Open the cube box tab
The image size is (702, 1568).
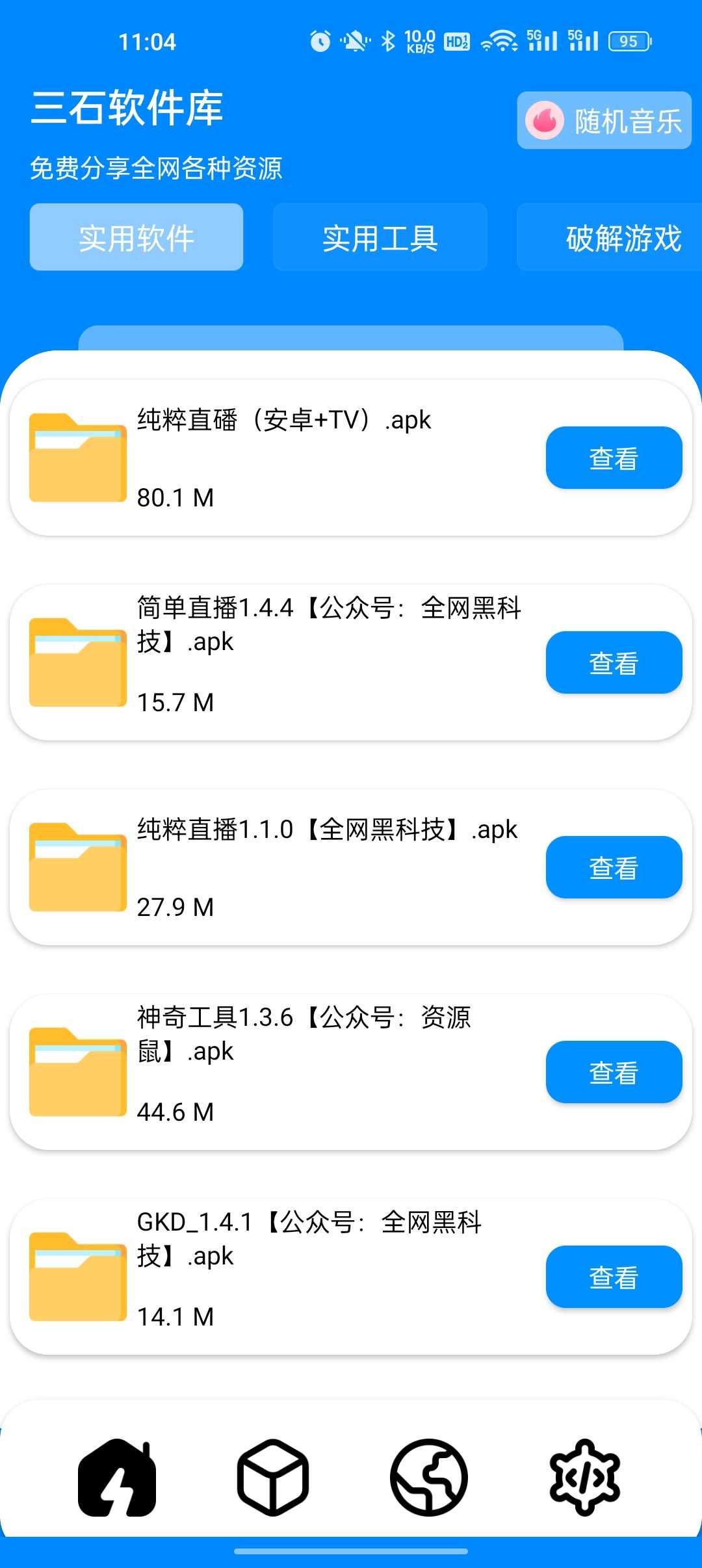(x=273, y=1477)
